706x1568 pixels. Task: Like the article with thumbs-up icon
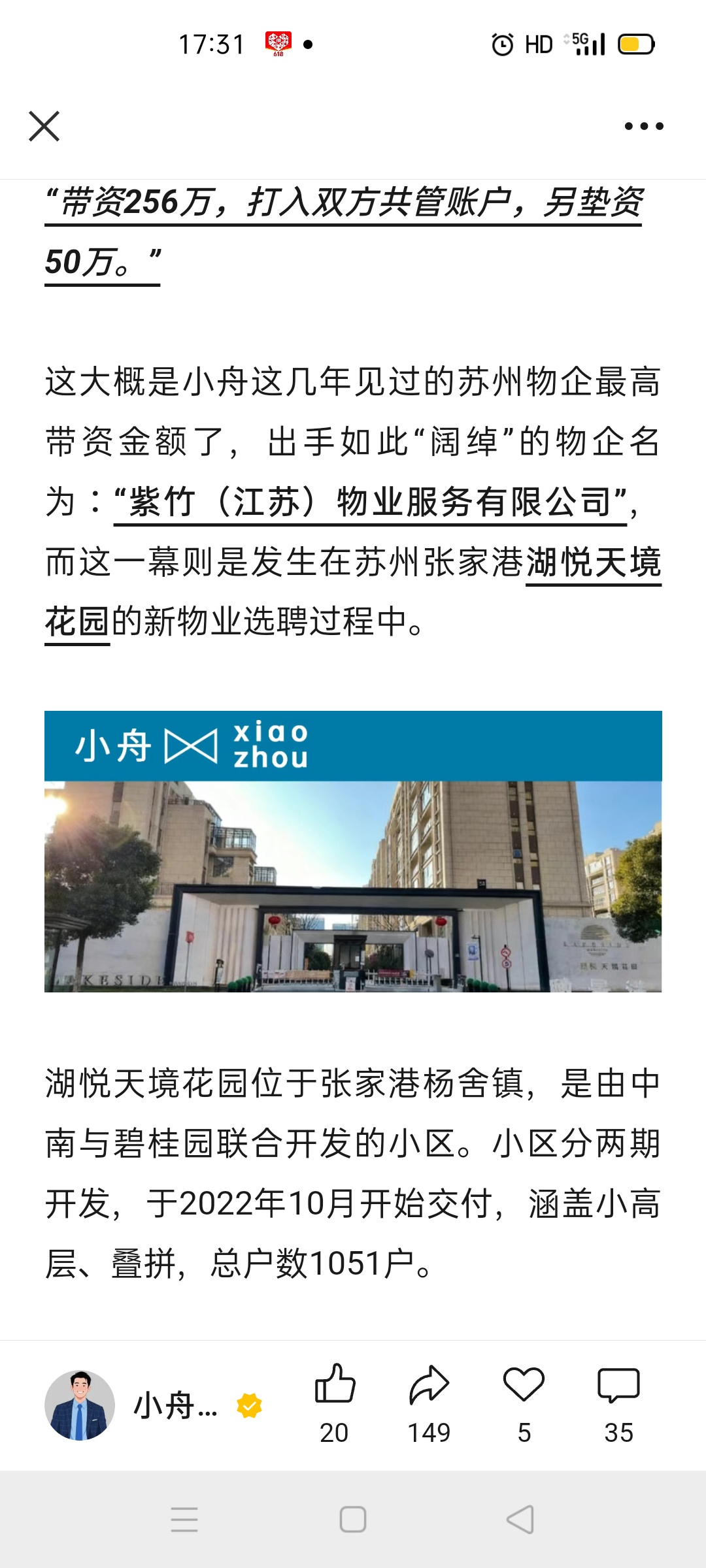pos(335,1384)
